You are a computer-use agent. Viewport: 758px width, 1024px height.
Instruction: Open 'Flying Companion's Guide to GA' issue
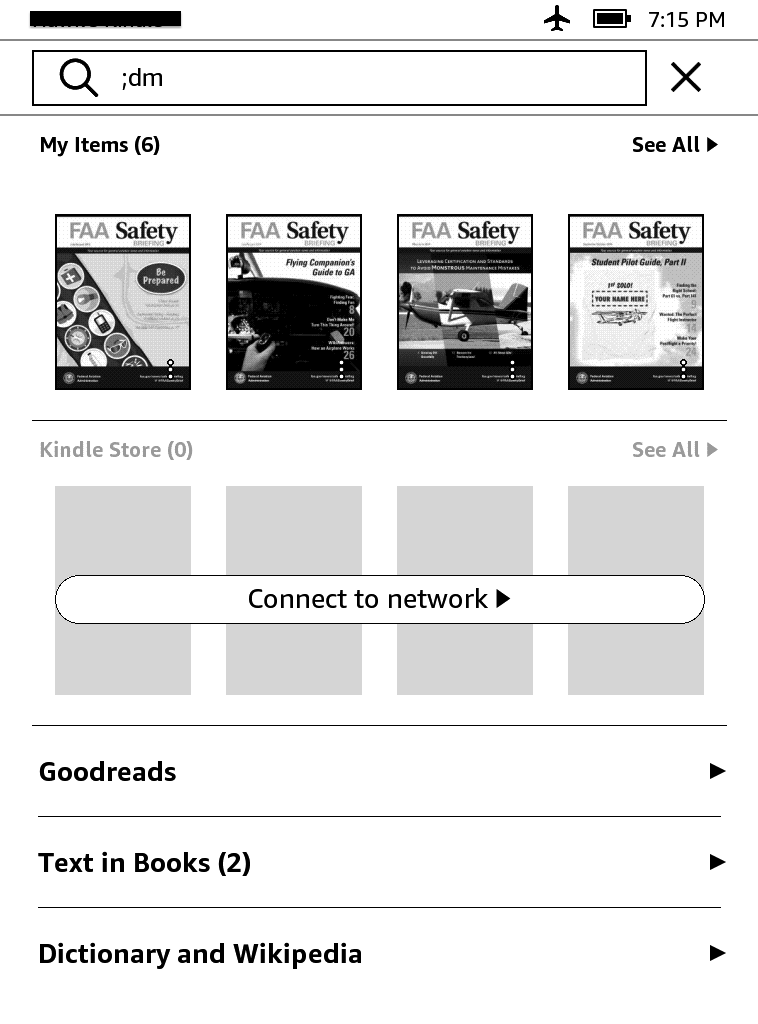pyautogui.click(x=294, y=302)
